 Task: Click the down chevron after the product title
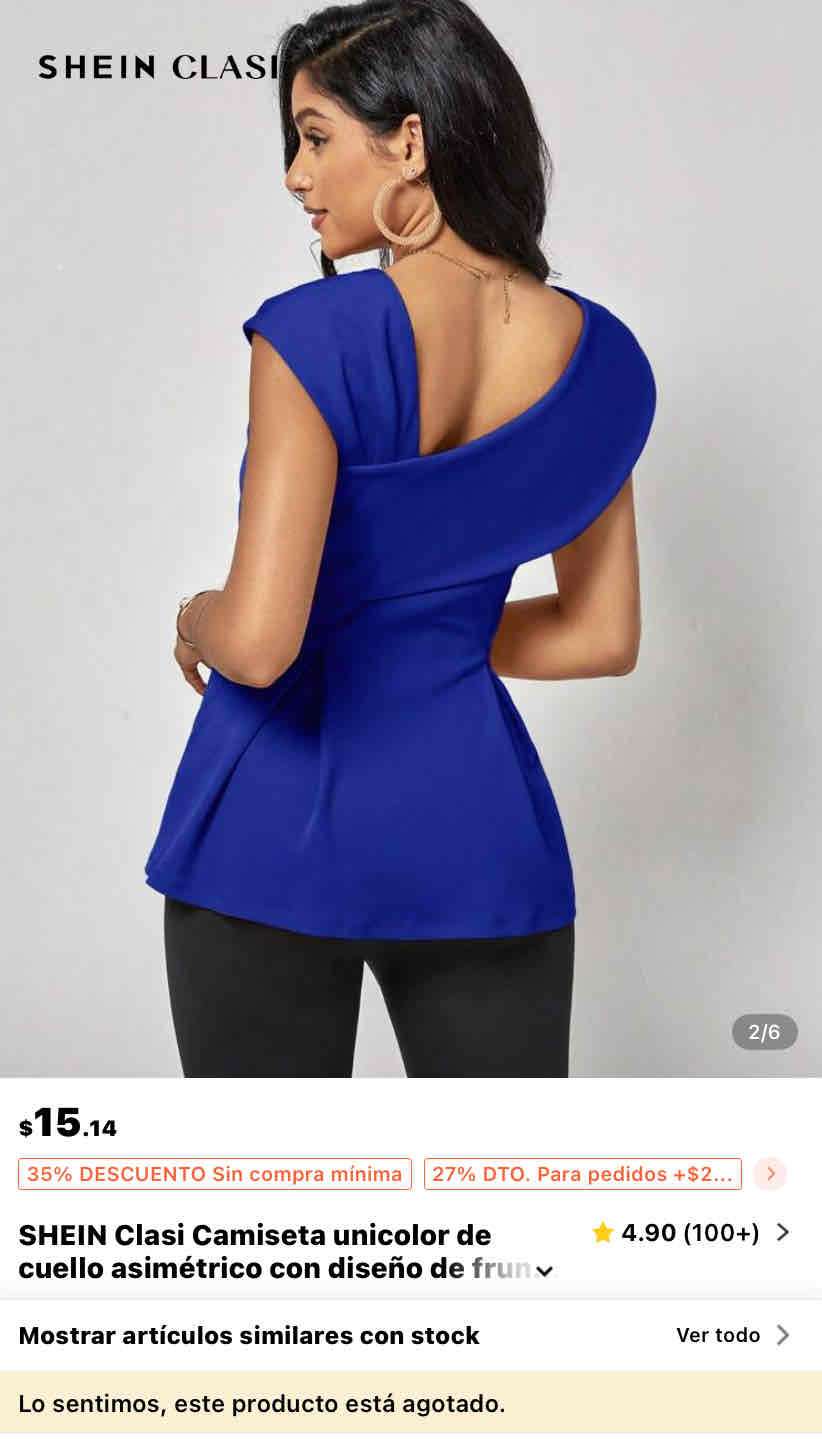pyautogui.click(x=545, y=1269)
